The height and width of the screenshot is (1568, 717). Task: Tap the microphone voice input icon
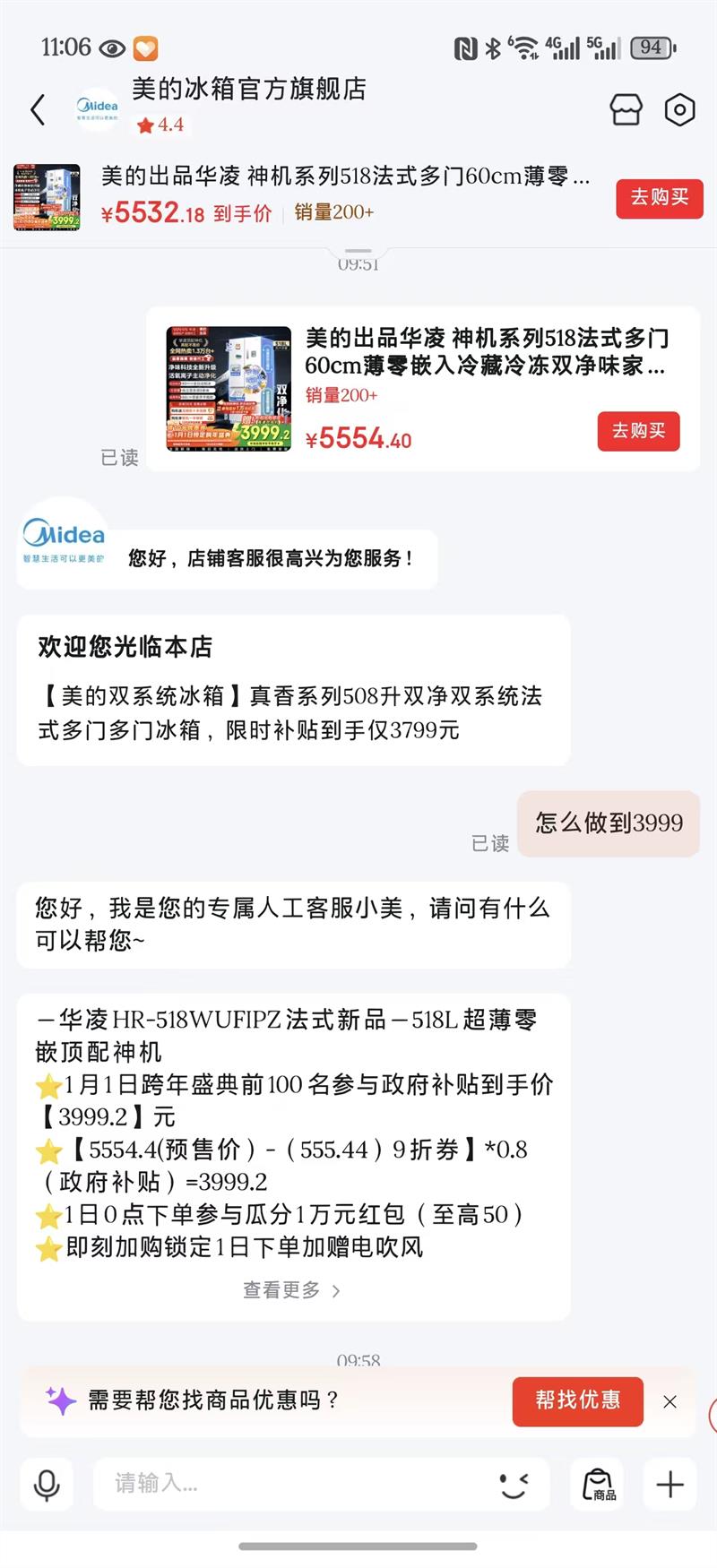click(x=46, y=1484)
